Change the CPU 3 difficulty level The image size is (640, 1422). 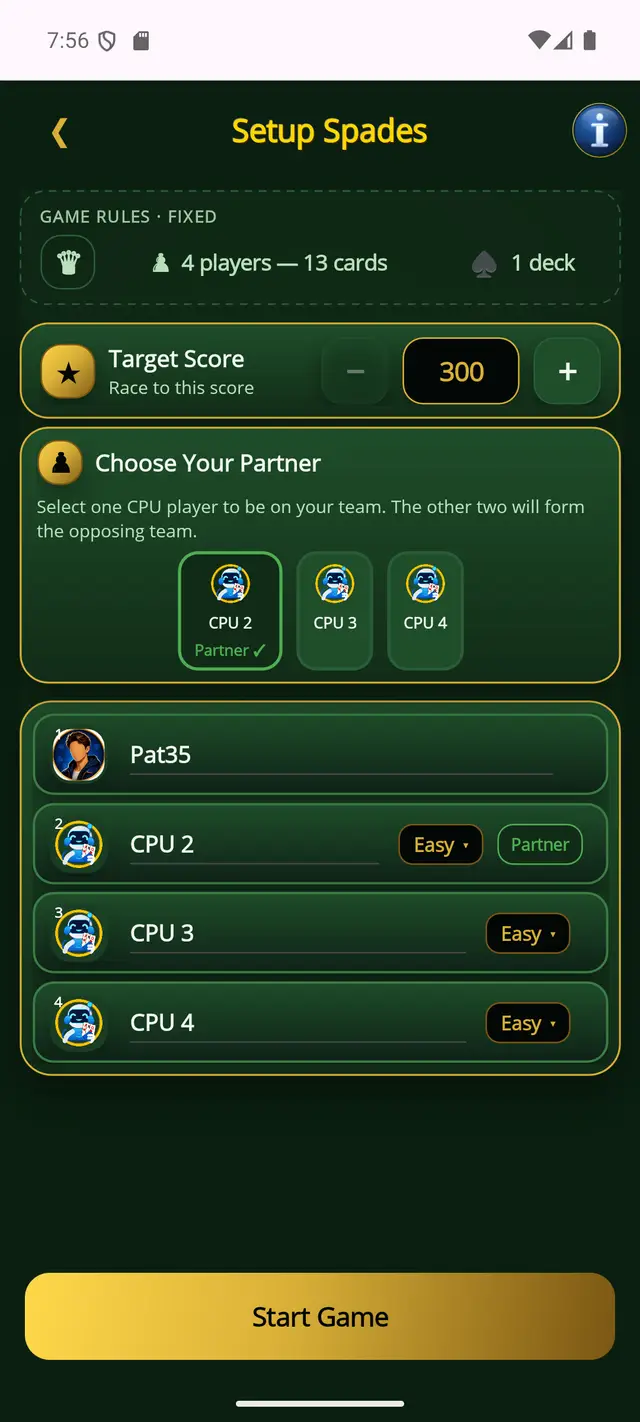point(528,934)
